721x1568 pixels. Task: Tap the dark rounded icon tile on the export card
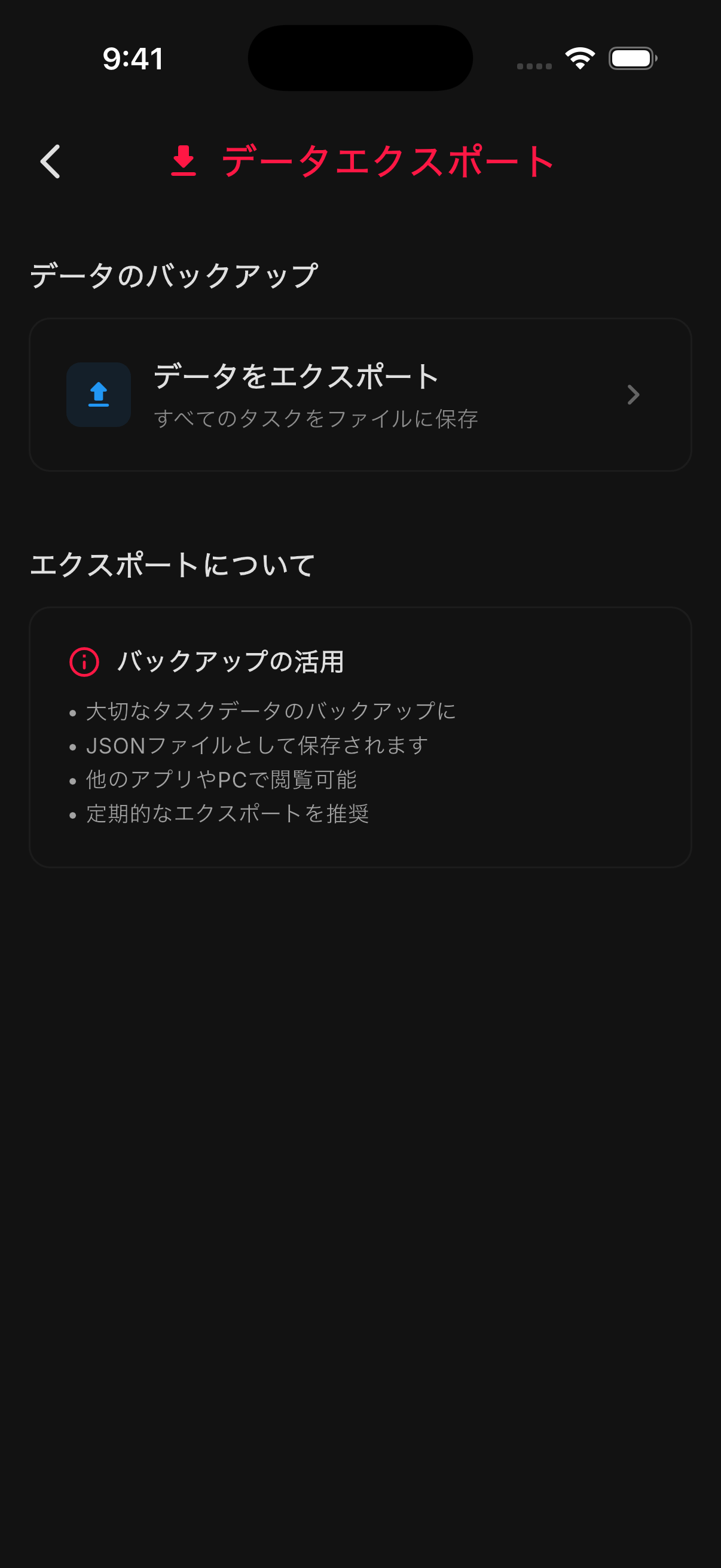point(98,394)
